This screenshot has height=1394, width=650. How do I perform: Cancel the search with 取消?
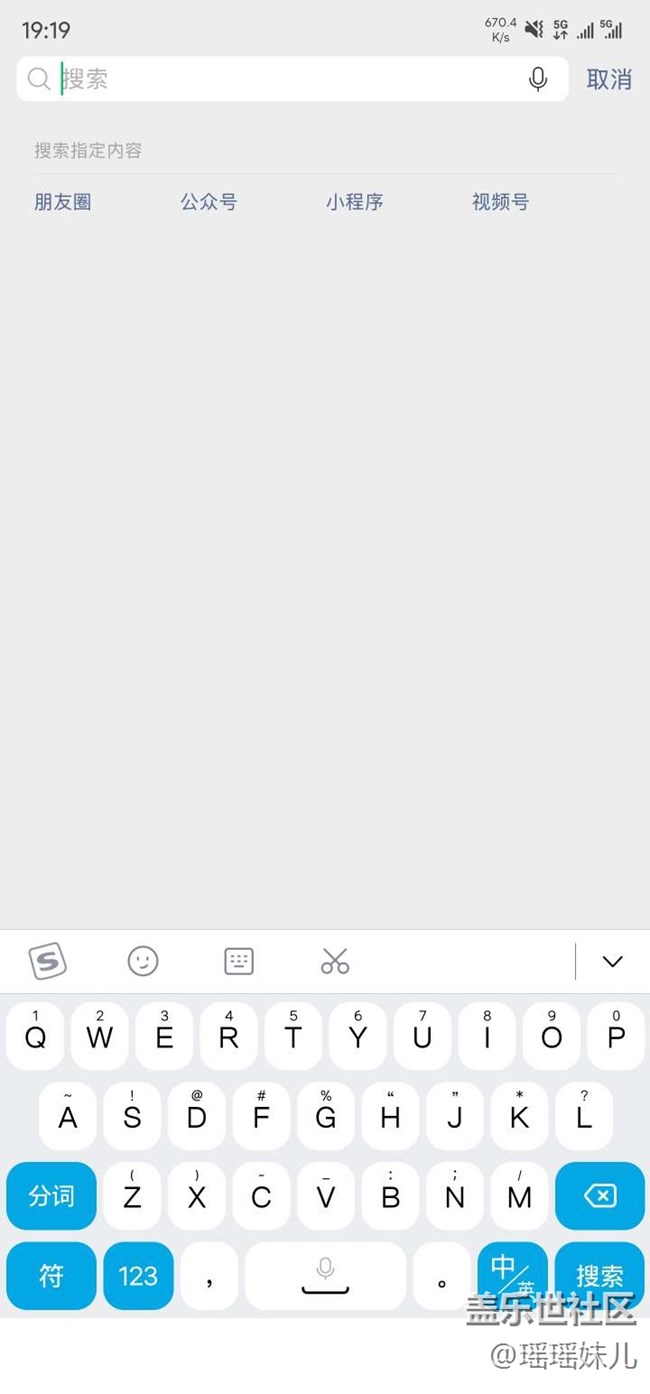pos(608,80)
